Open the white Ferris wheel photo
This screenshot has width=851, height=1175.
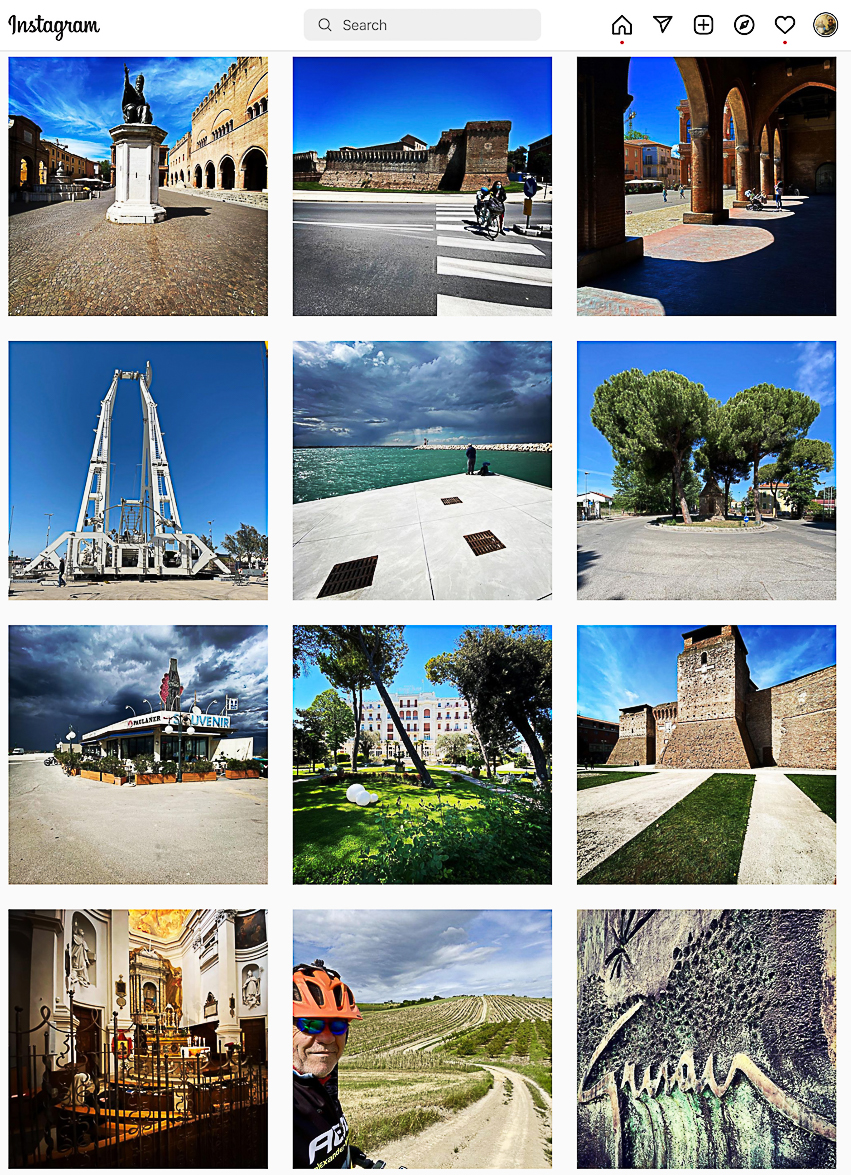138,470
